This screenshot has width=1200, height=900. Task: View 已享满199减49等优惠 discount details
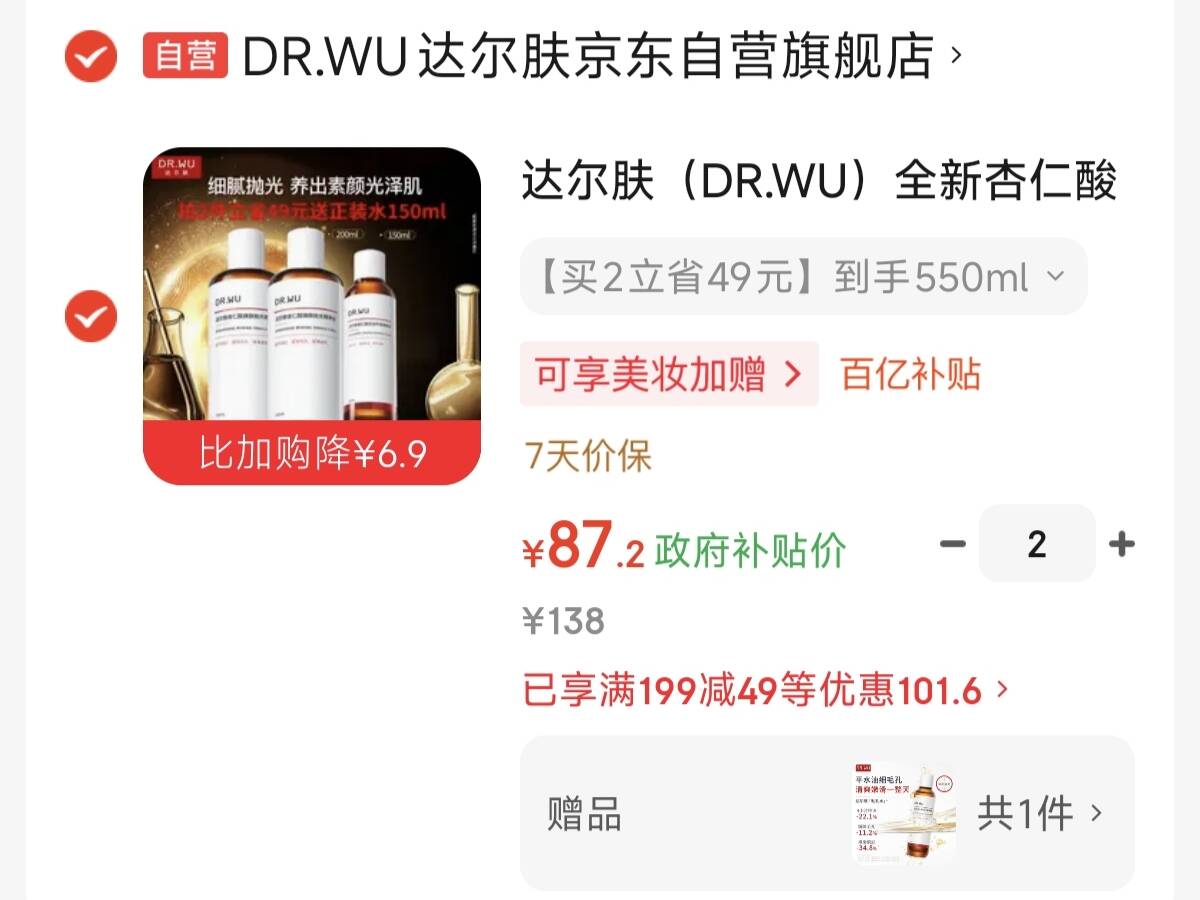click(765, 690)
